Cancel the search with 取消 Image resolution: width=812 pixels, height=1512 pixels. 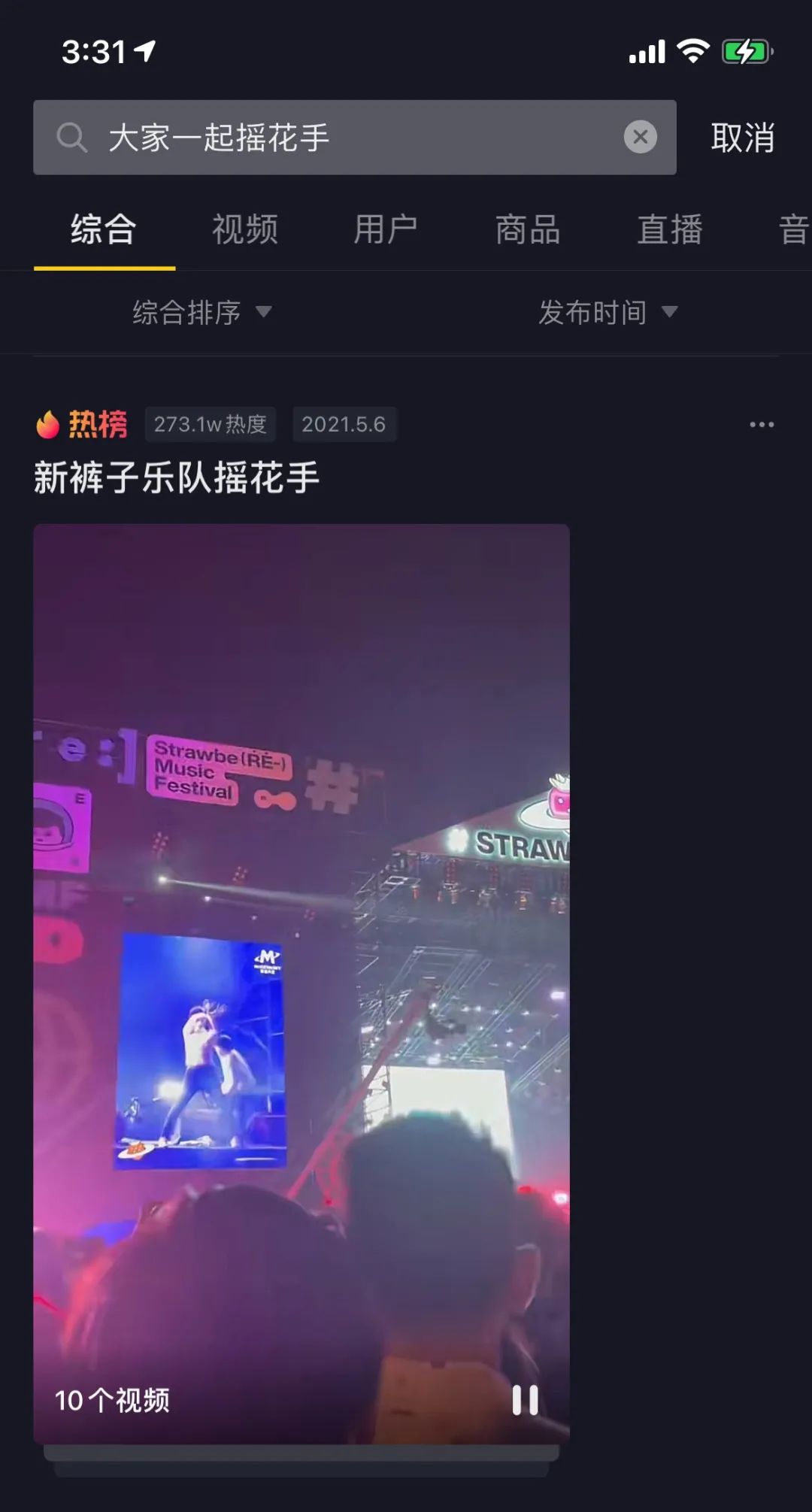click(x=743, y=138)
